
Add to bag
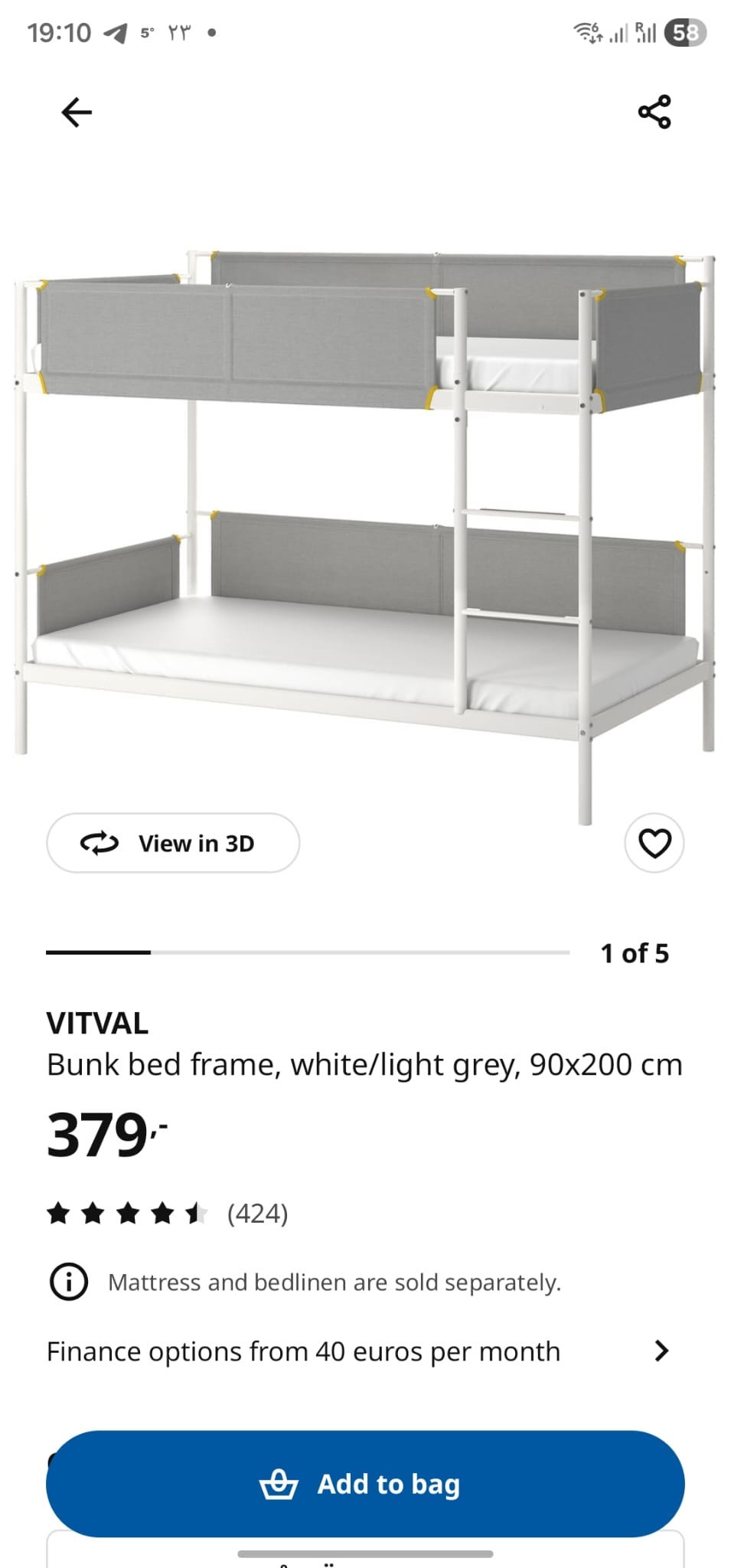point(365,1484)
